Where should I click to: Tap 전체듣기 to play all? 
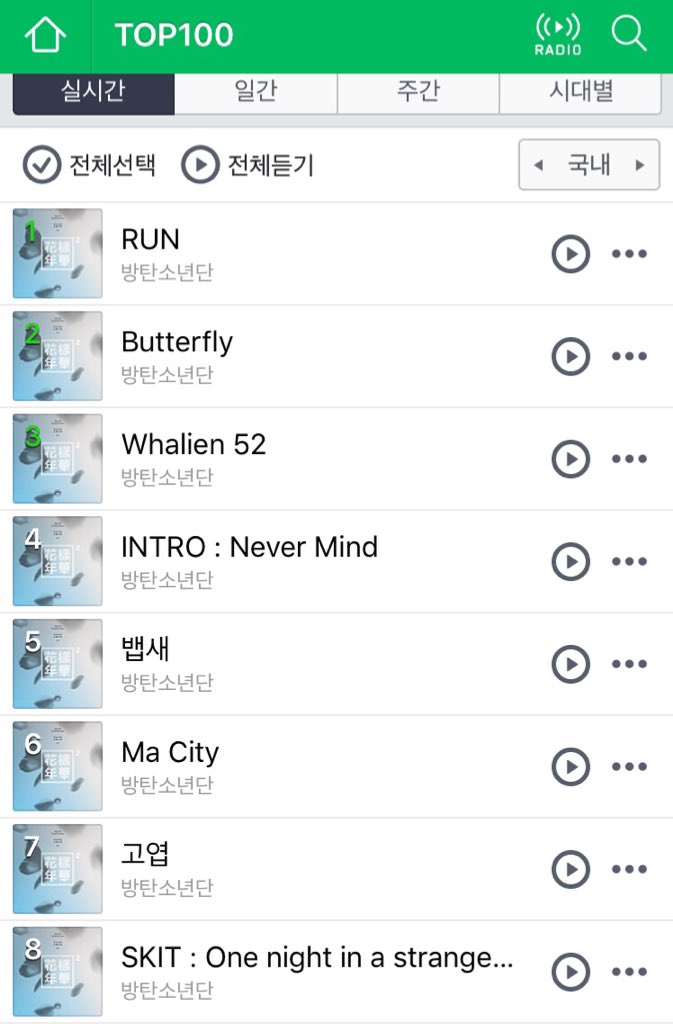[x=248, y=165]
